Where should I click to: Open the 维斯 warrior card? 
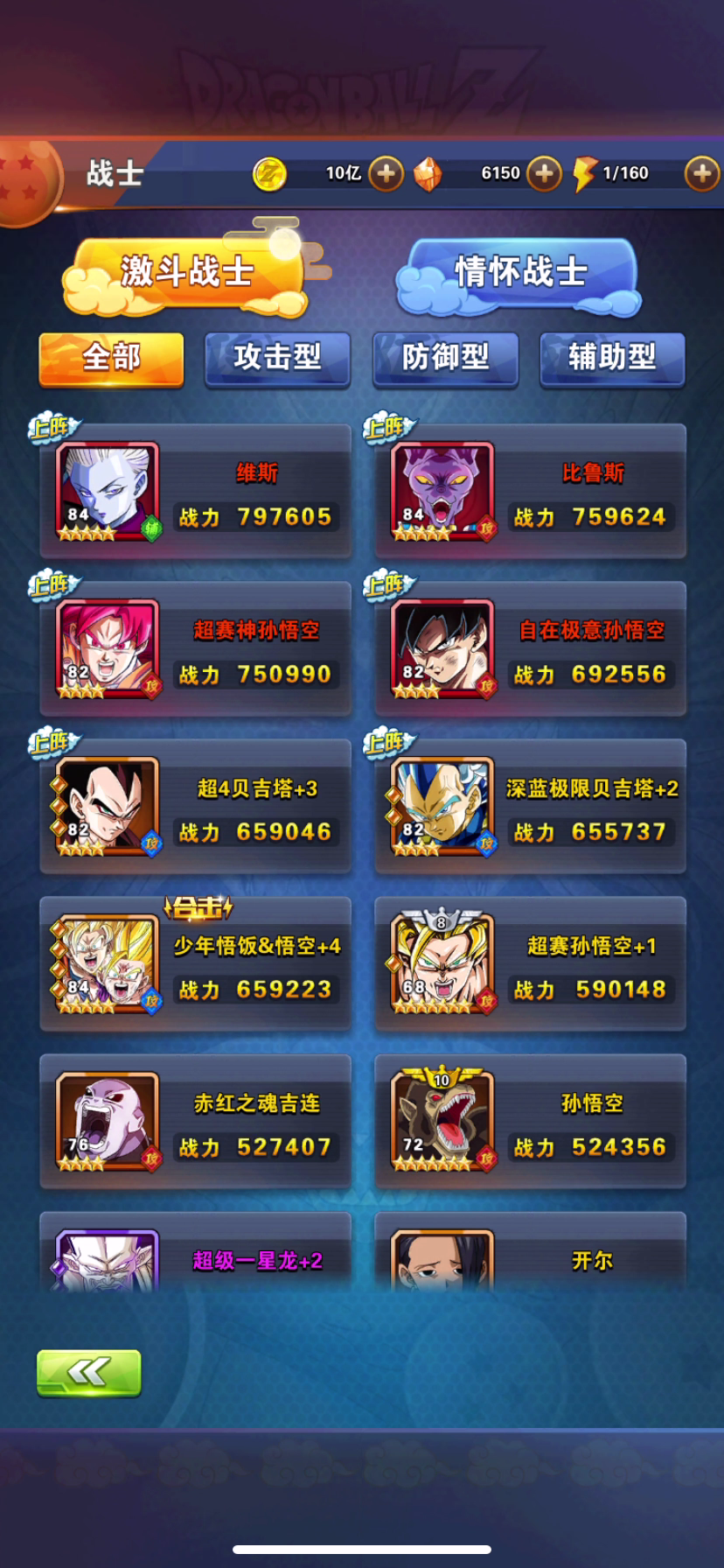tap(195, 492)
